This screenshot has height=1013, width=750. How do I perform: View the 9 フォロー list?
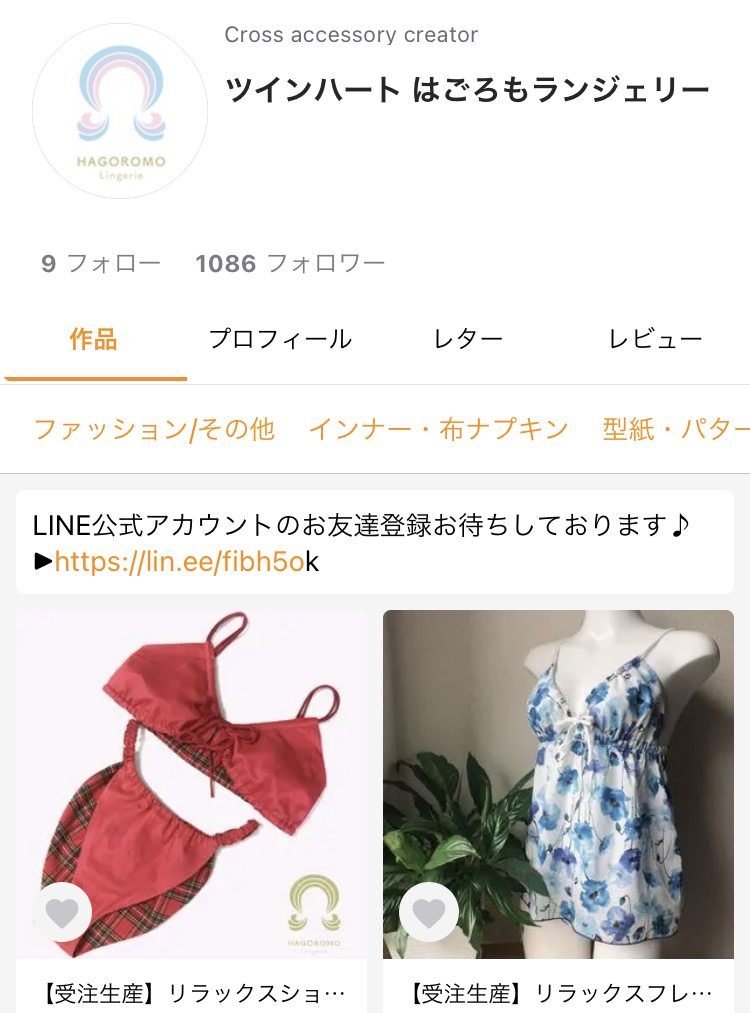100,264
